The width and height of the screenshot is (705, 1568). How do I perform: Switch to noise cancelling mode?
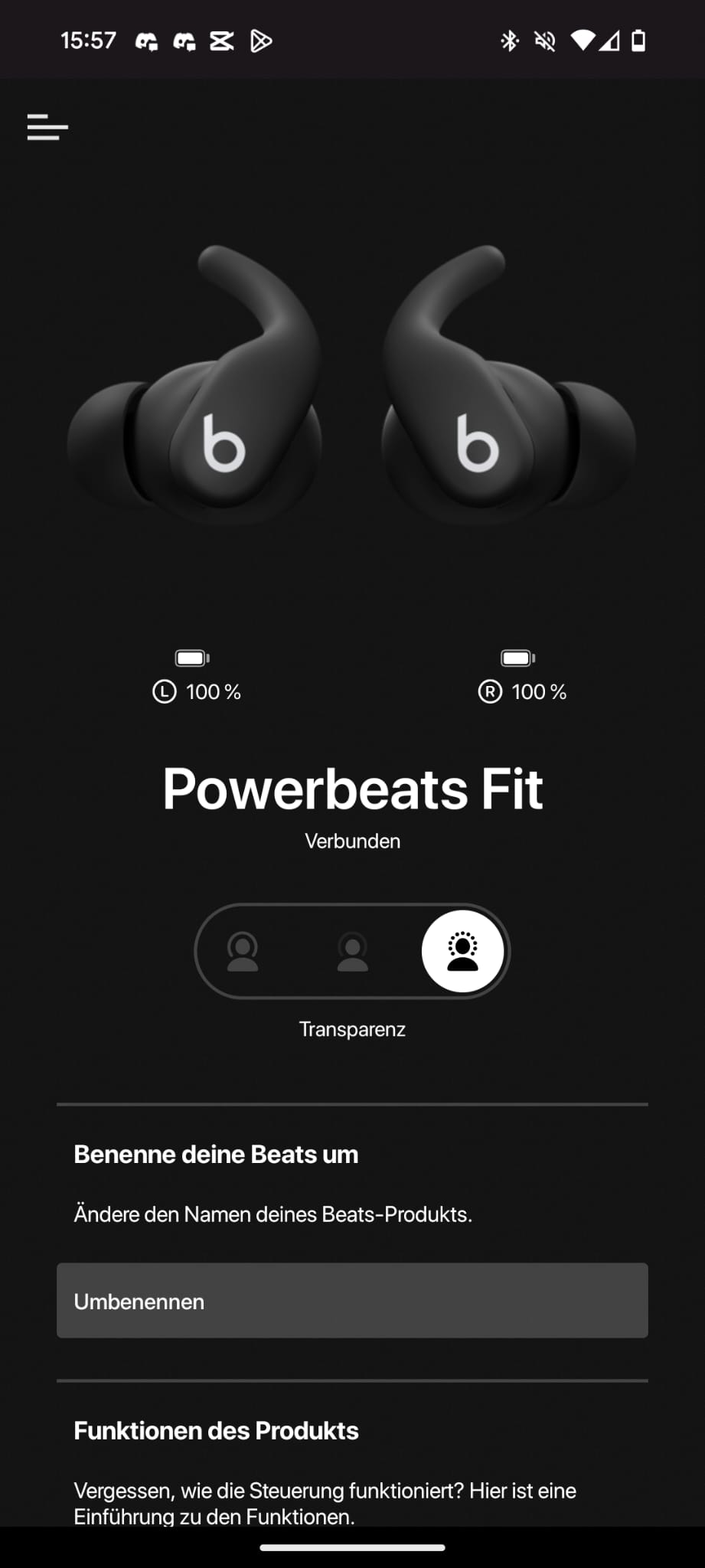[243, 952]
